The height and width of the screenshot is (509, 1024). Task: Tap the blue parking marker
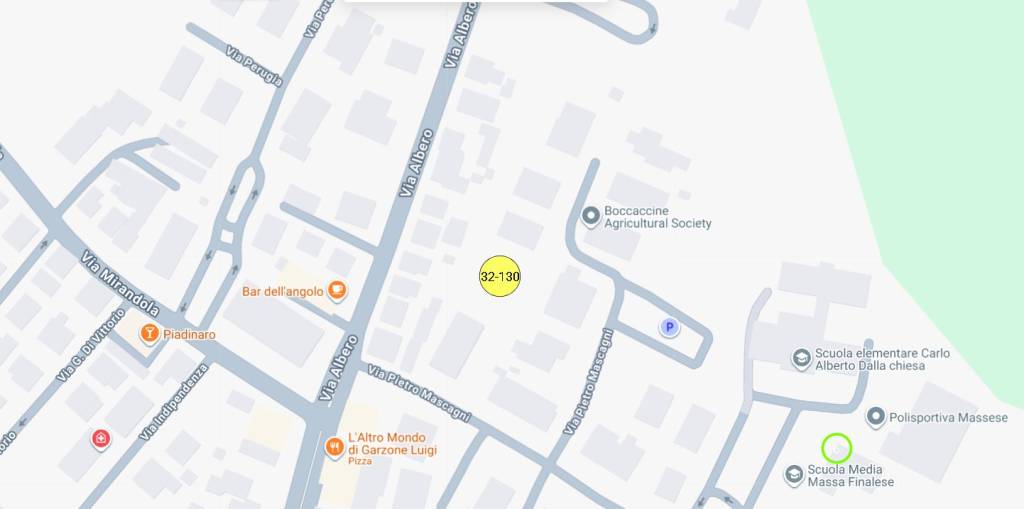(669, 327)
